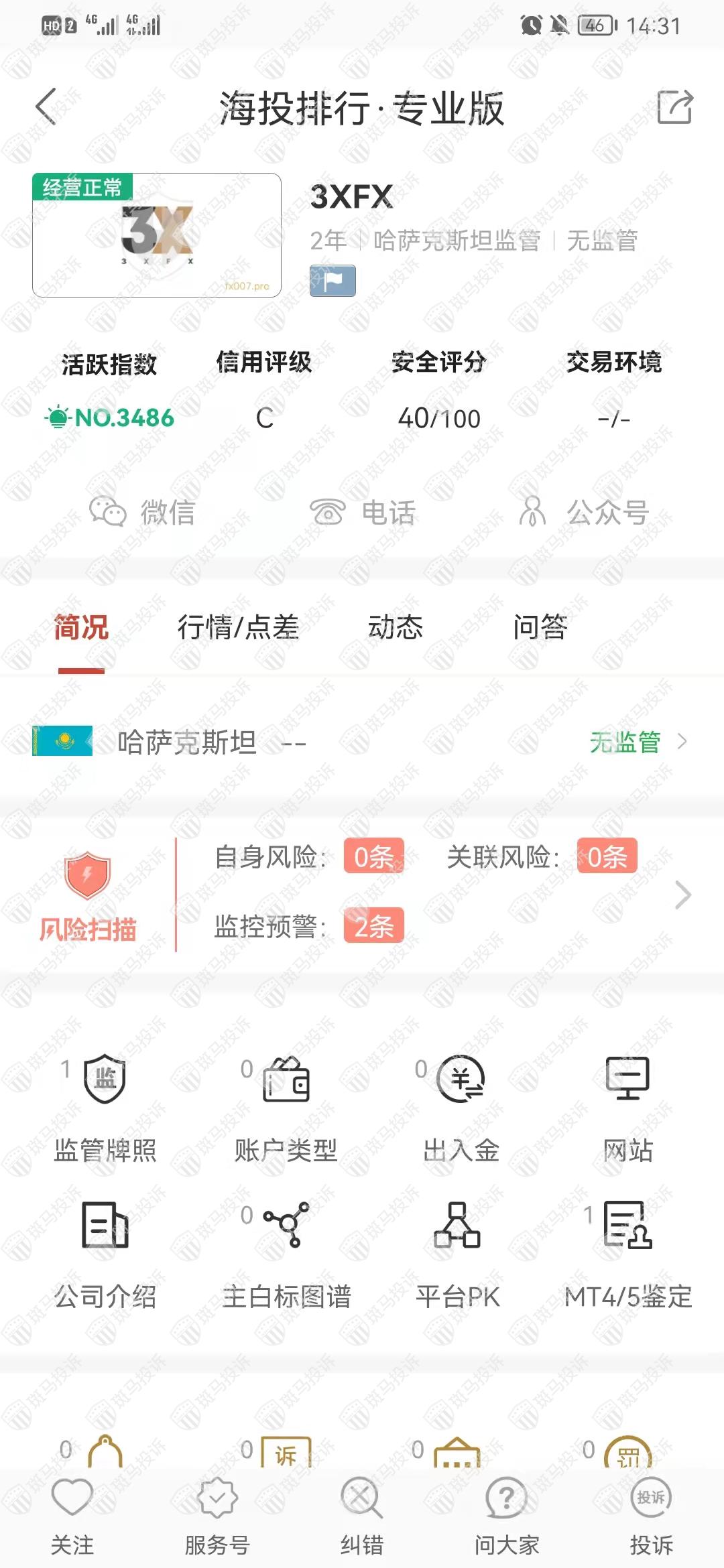This screenshot has height=1568, width=724.
Task: Open the 平台PK comparison
Action: pyautogui.click(x=458, y=1253)
